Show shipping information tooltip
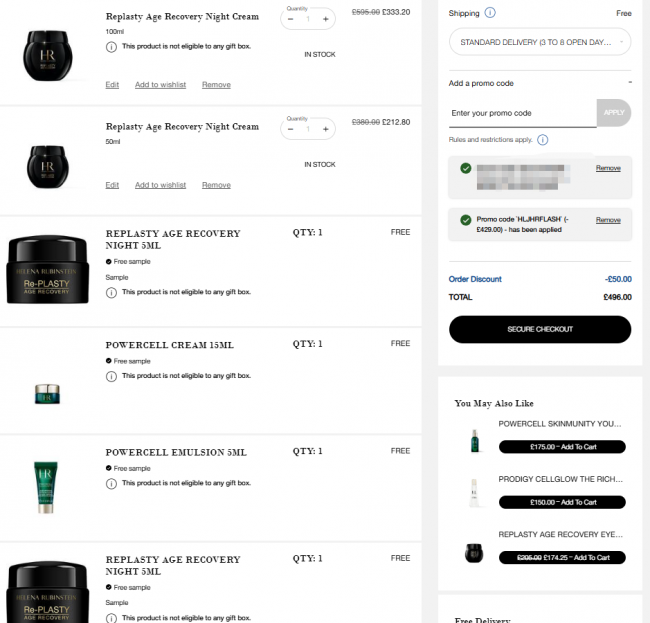650x623 pixels. (x=490, y=14)
